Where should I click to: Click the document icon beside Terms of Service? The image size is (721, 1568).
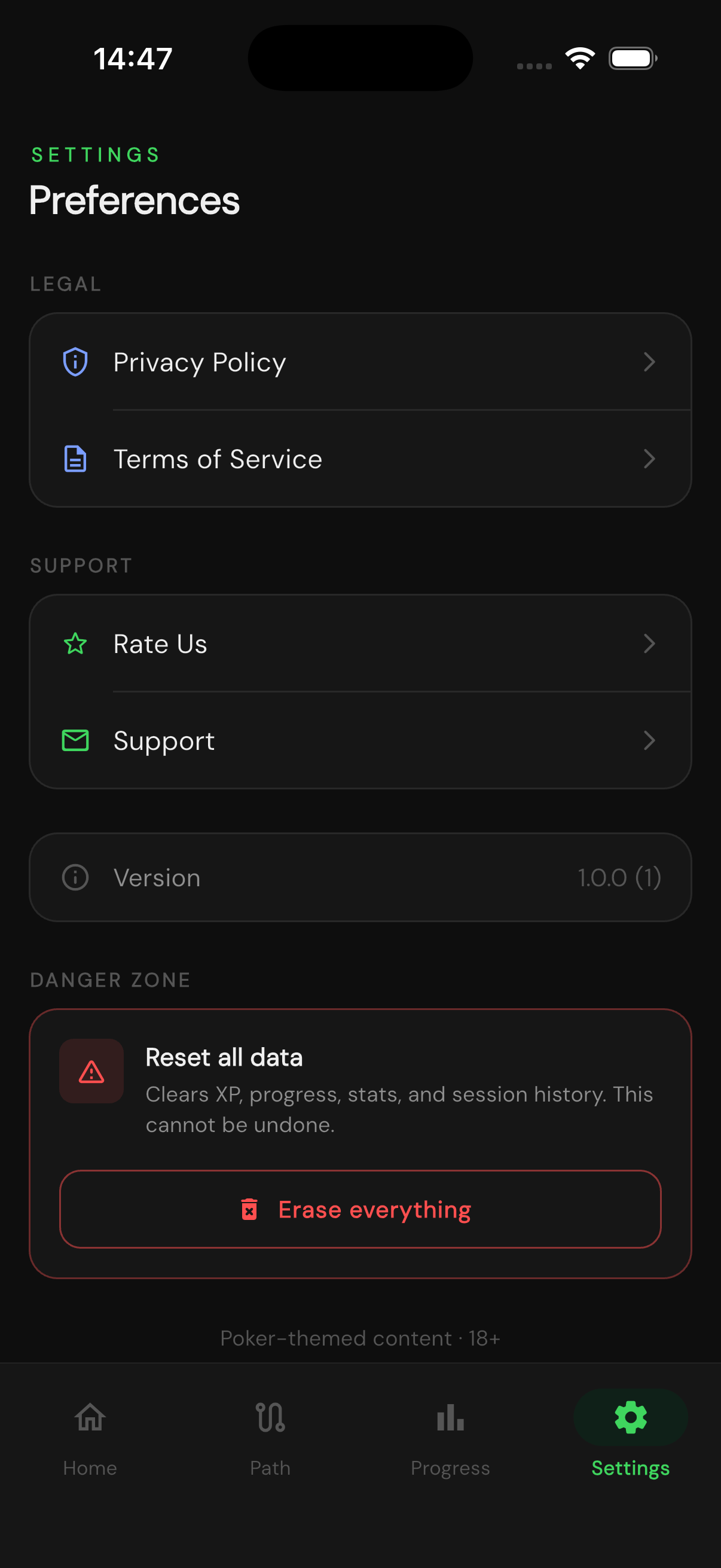(74, 459)
